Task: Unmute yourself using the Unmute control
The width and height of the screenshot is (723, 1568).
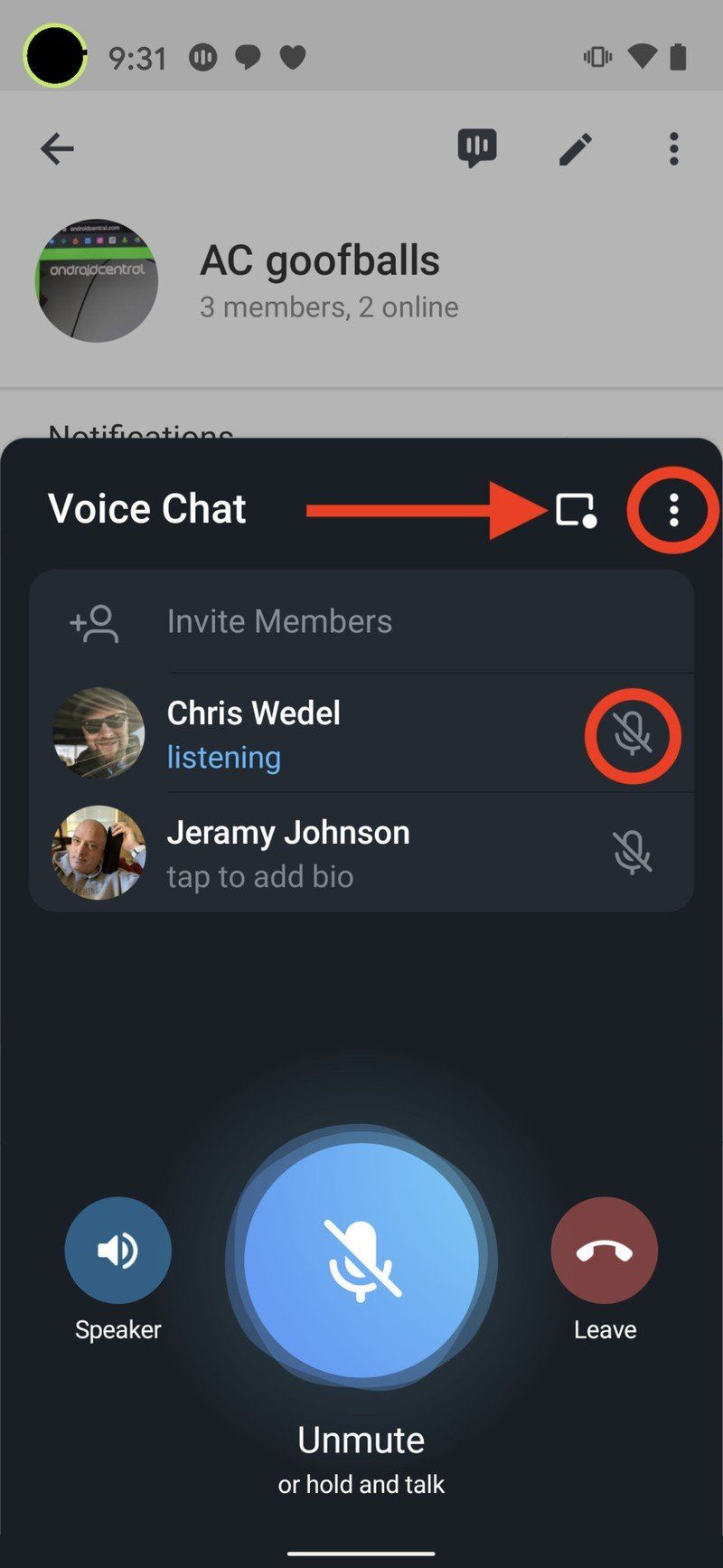Action: tap(361, 1440)
